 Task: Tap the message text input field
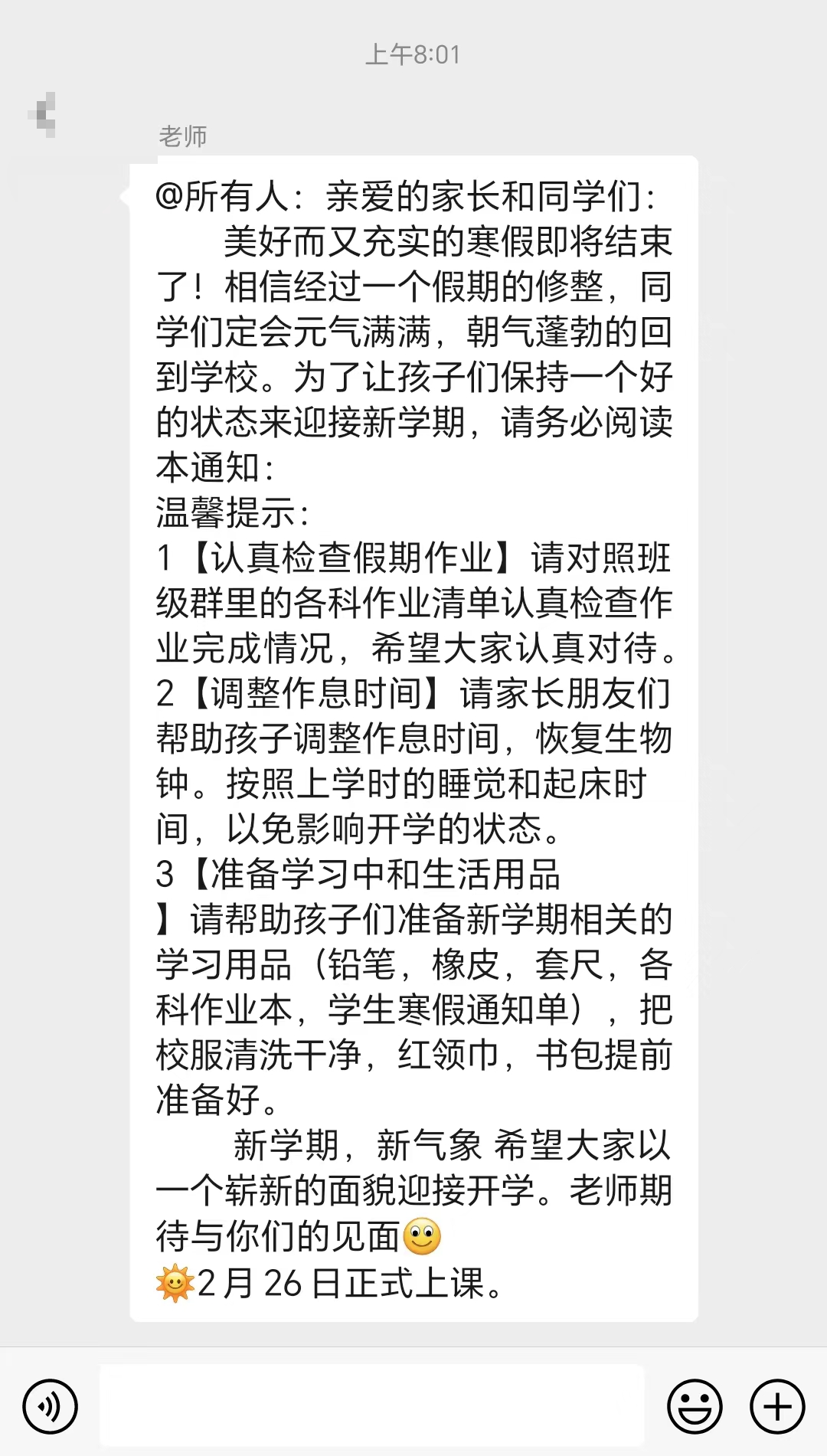[372, 1405]
